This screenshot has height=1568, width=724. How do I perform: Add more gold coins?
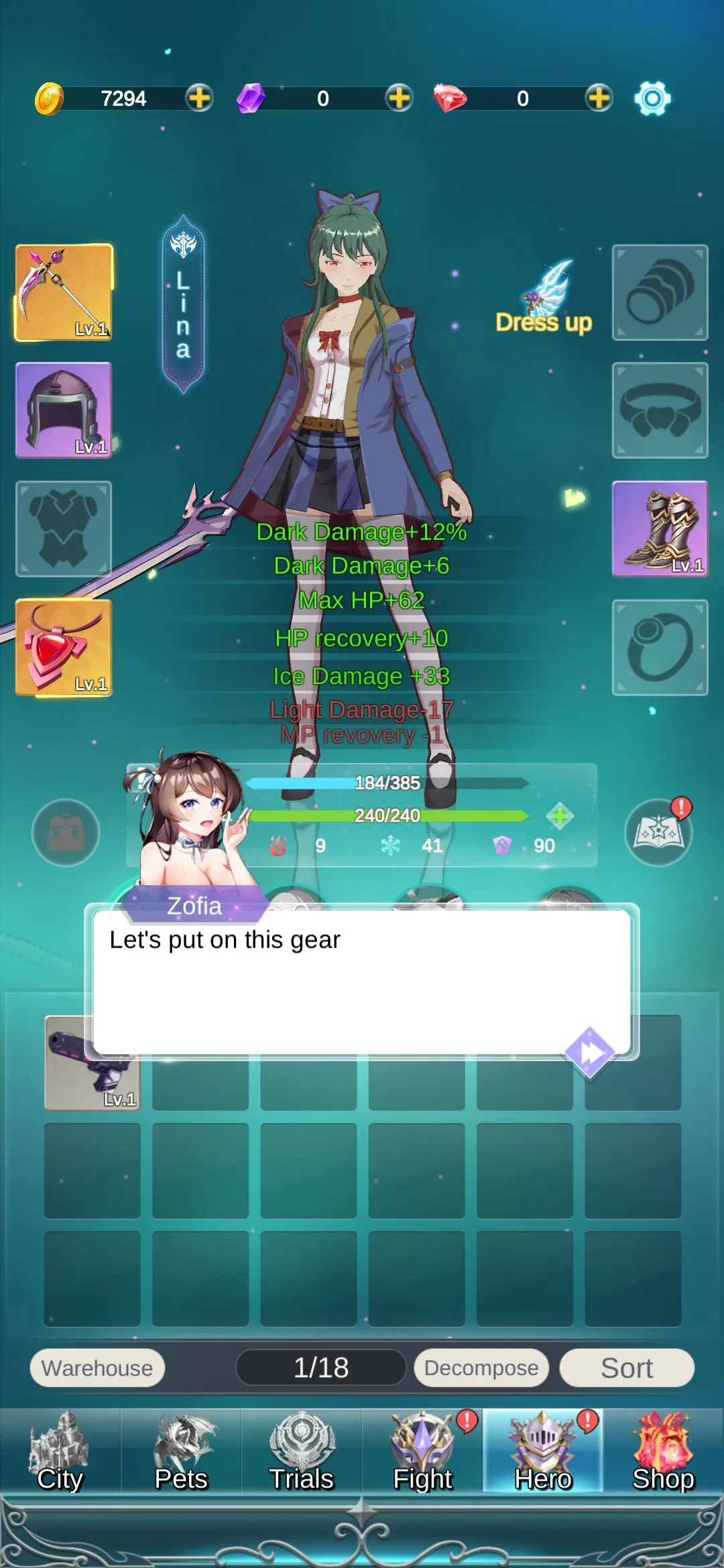point(199,99)
